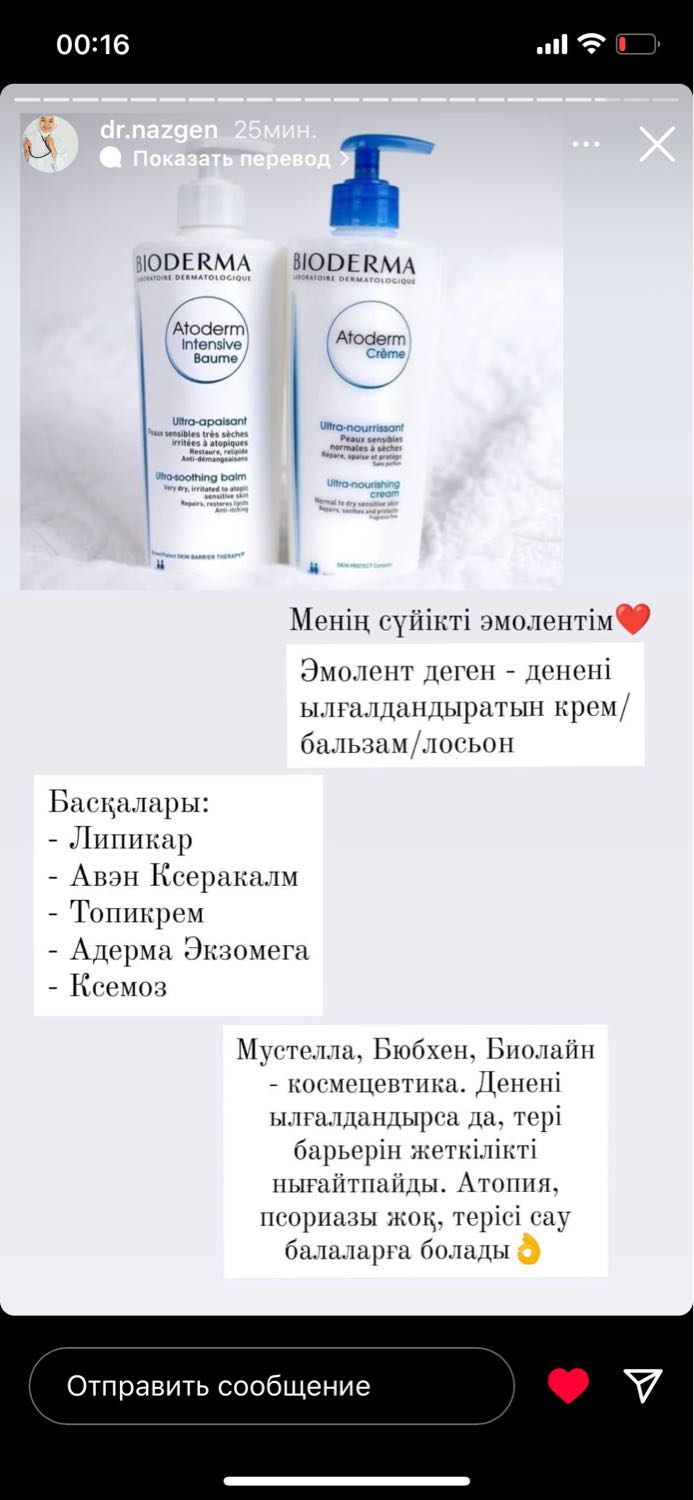Open the dr.nazgen username link
694x1500 pixels.
(161, 130)
